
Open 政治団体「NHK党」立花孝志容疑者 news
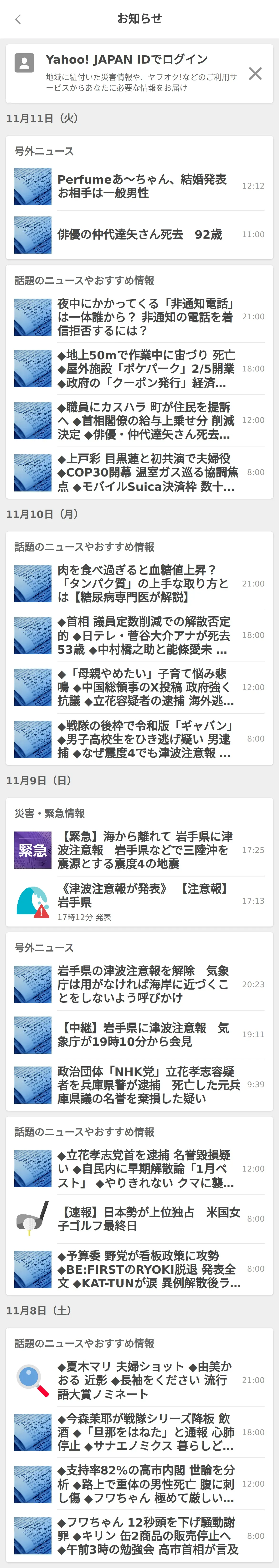coord(146,1085)
